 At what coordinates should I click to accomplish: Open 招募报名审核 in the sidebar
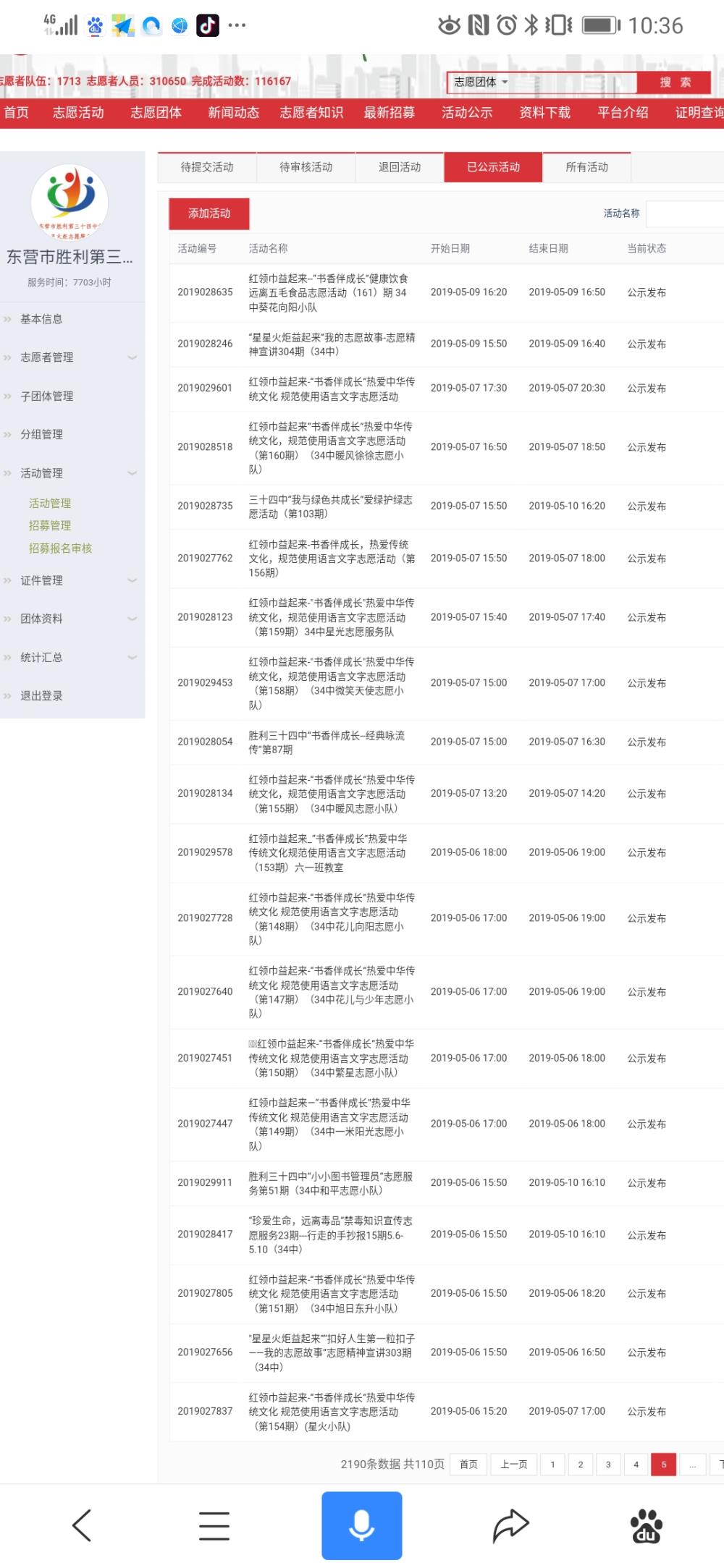point(60,548)
